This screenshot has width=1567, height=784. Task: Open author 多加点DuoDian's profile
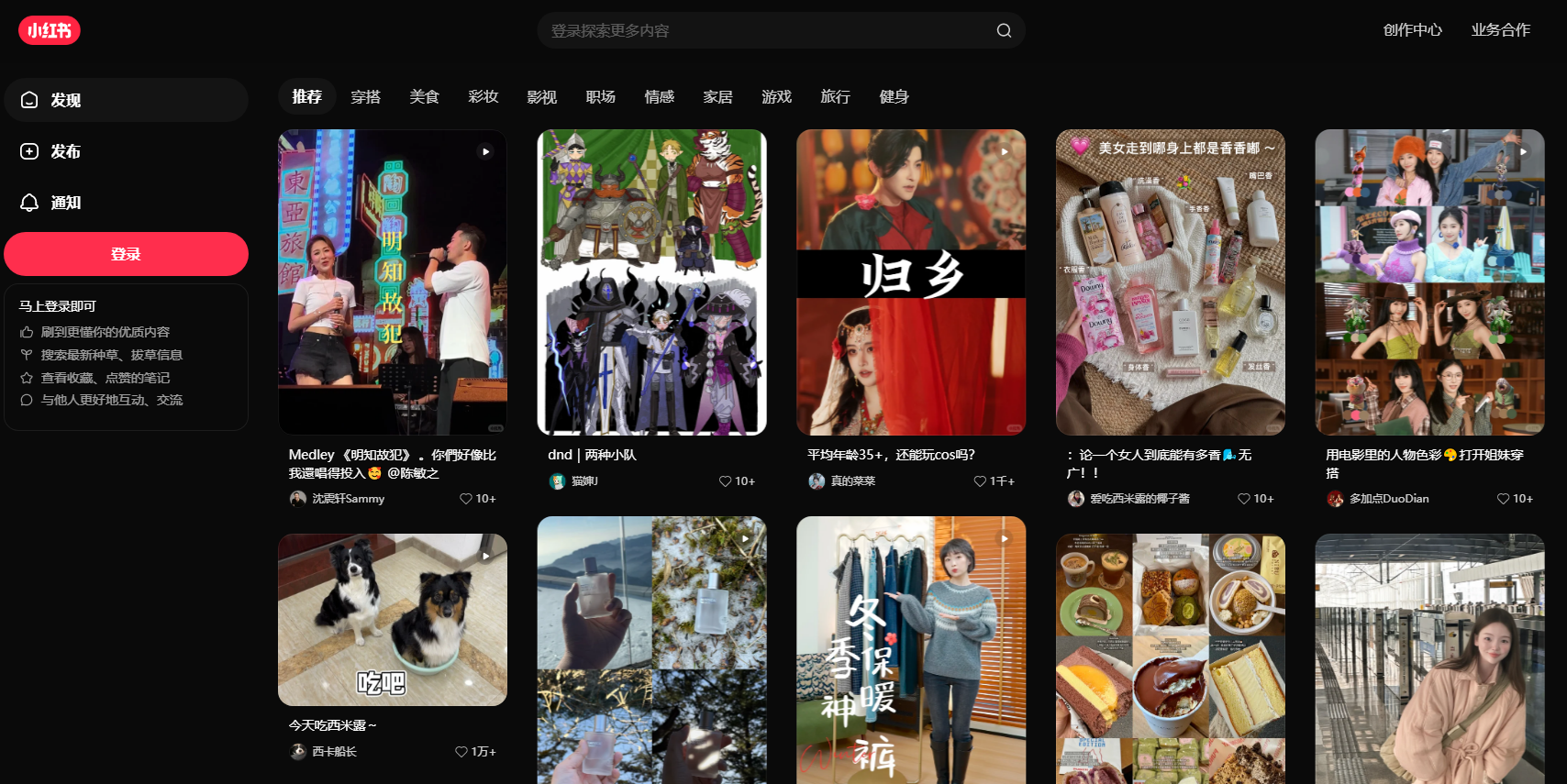1387,499
